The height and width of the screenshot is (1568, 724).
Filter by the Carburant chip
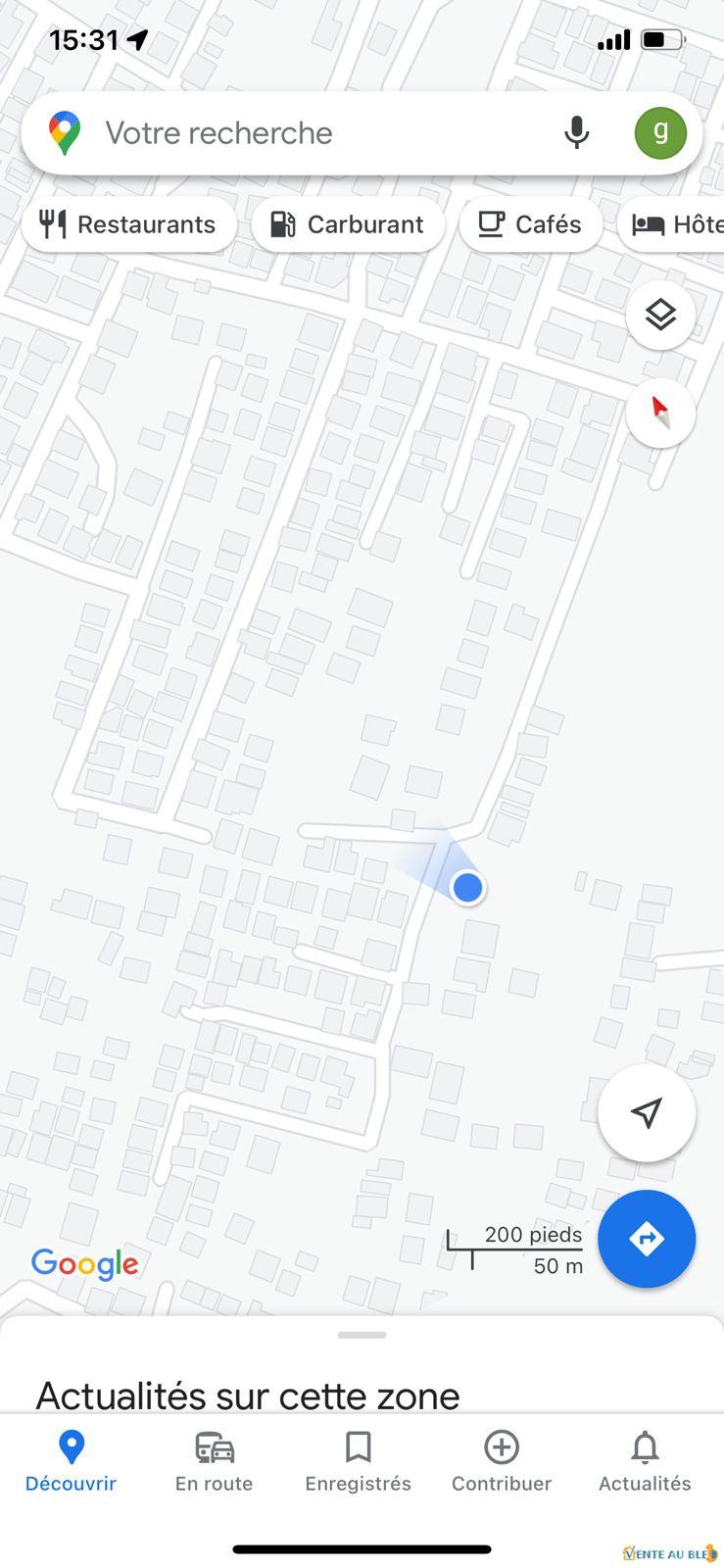(348, 224)
